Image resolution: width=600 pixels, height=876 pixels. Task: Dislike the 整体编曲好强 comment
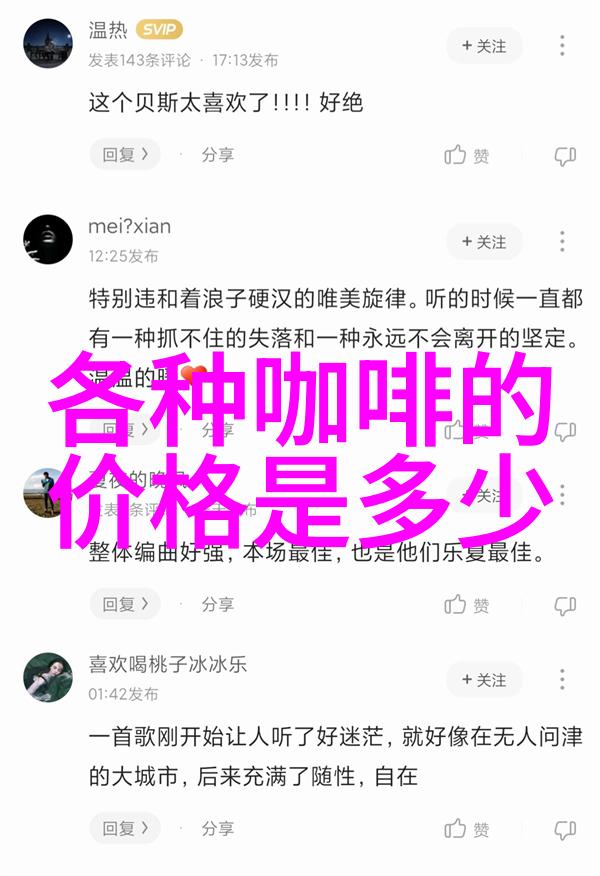[565, 604]
